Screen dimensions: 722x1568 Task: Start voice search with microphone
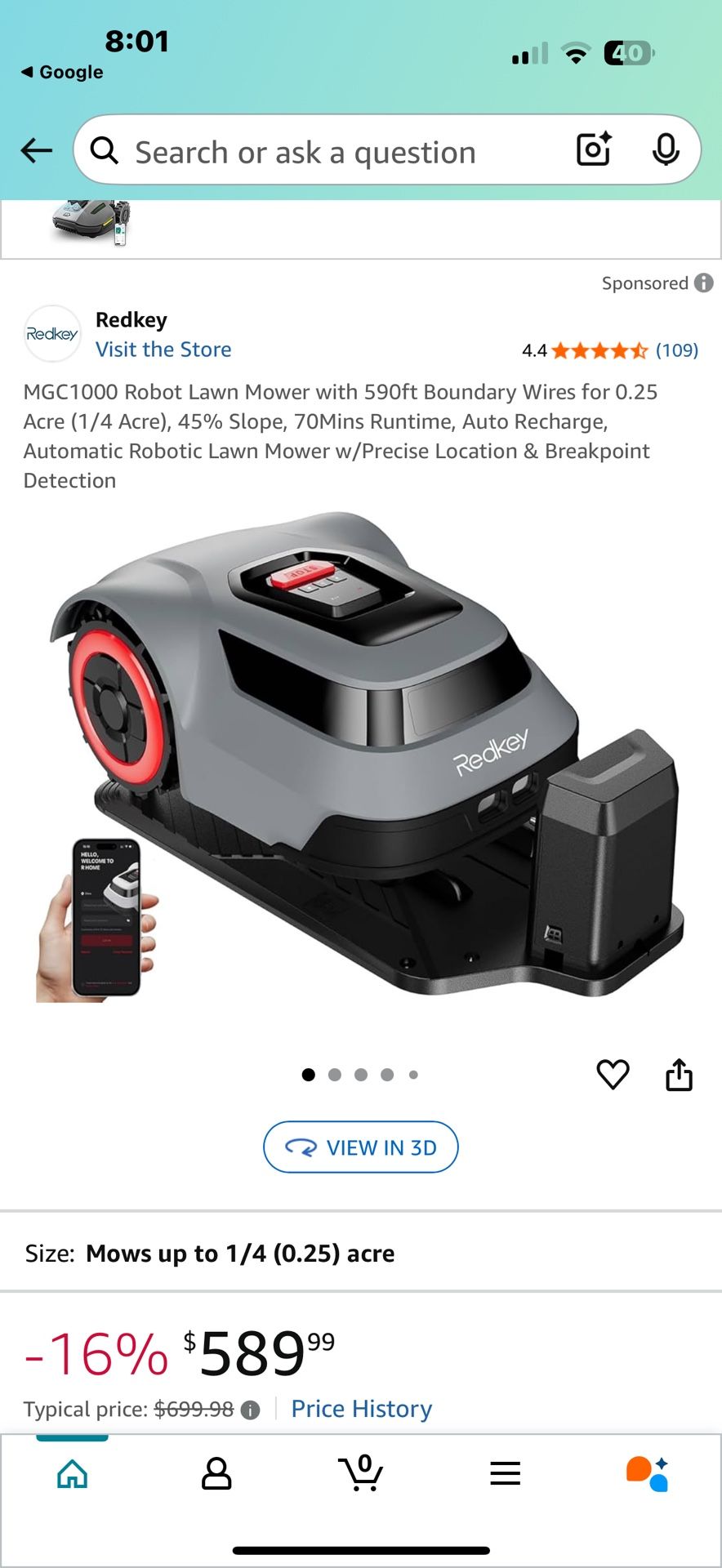(x=666, y=149)
